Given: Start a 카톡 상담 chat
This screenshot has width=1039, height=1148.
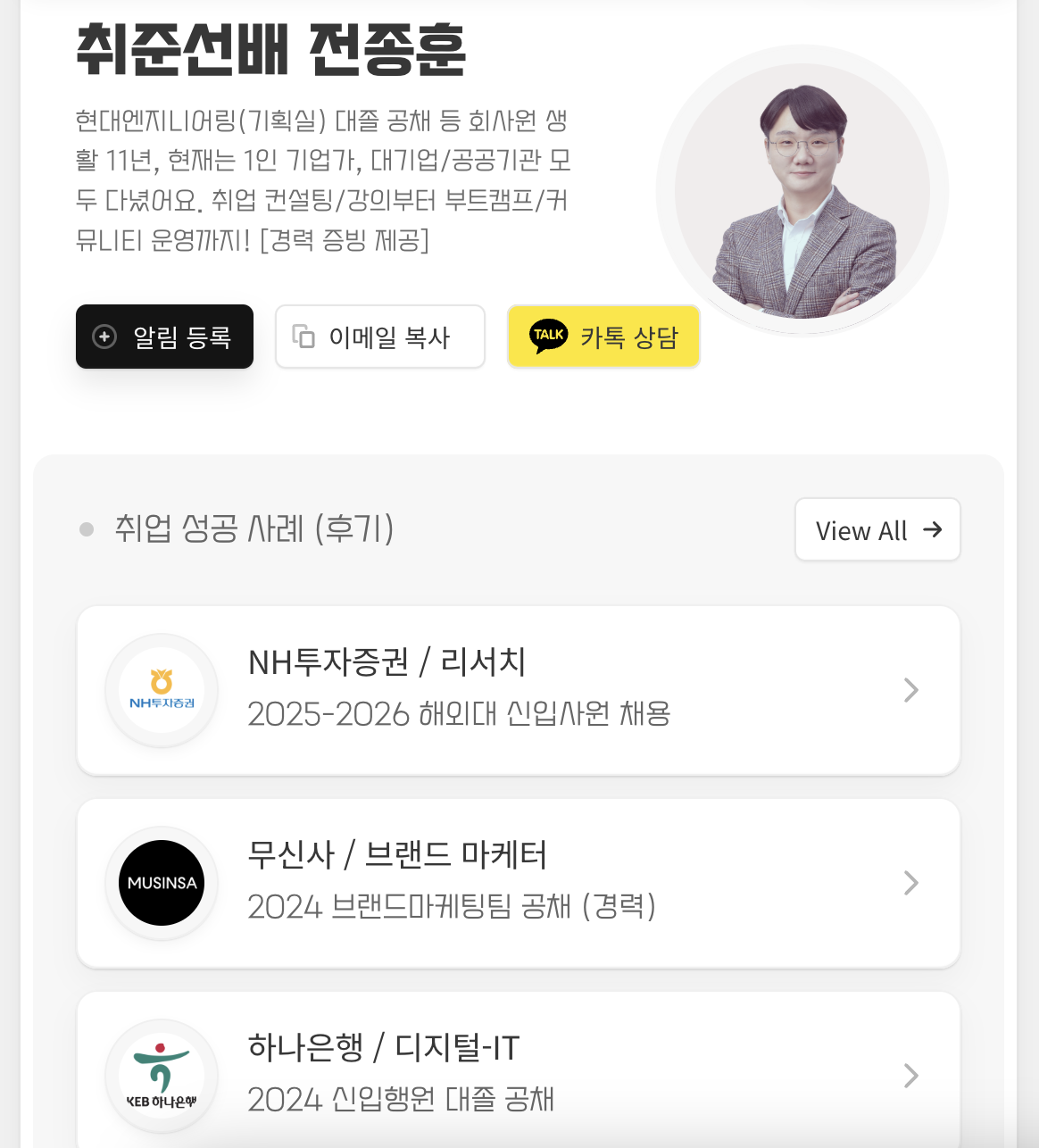Looking at the screenshot, I should [x=603, y=337].
